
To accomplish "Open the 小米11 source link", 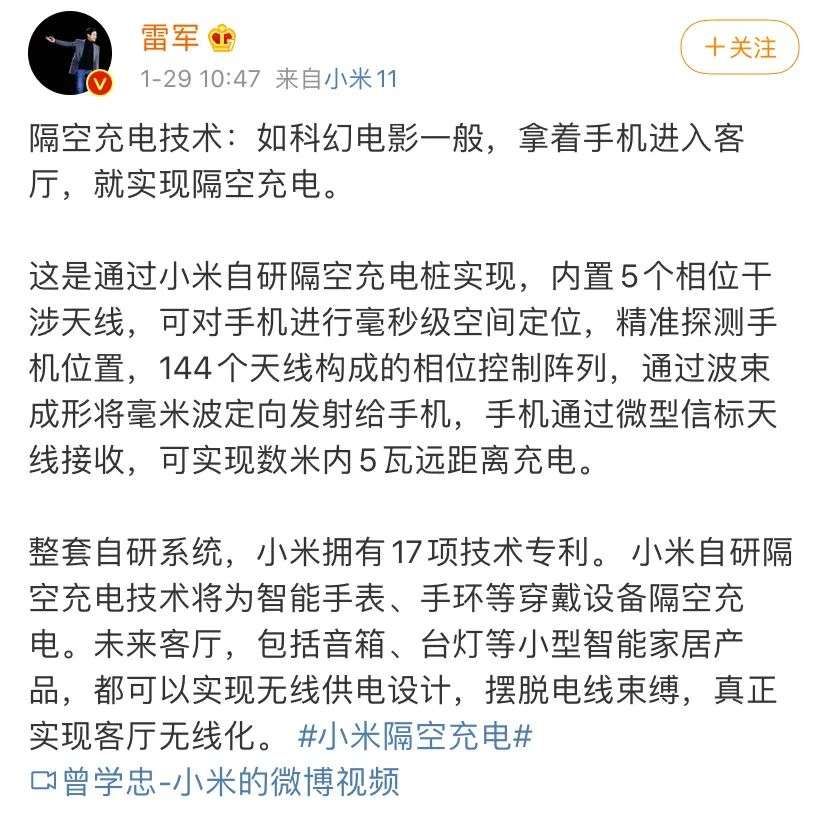I will click(361, 79).
